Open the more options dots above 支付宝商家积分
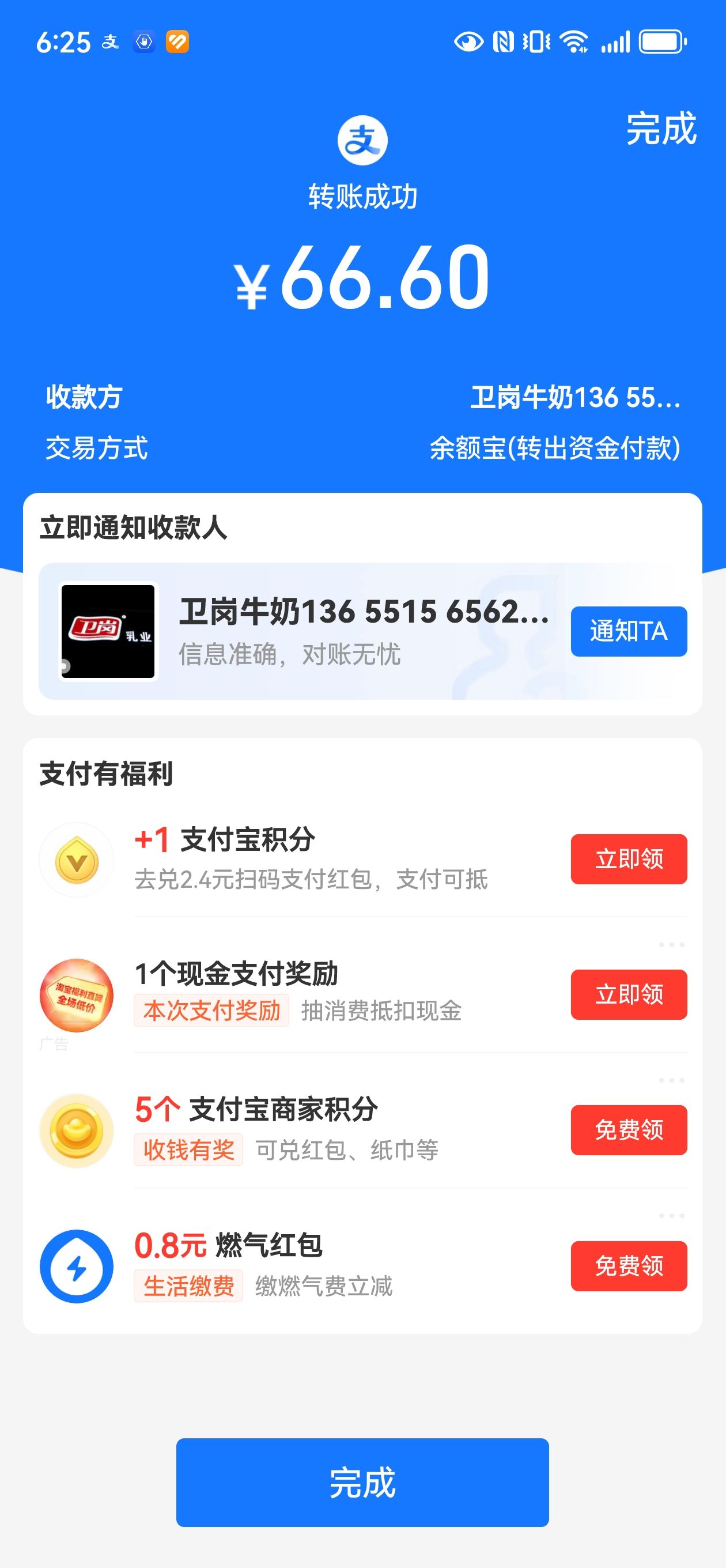 [672, 1080]
